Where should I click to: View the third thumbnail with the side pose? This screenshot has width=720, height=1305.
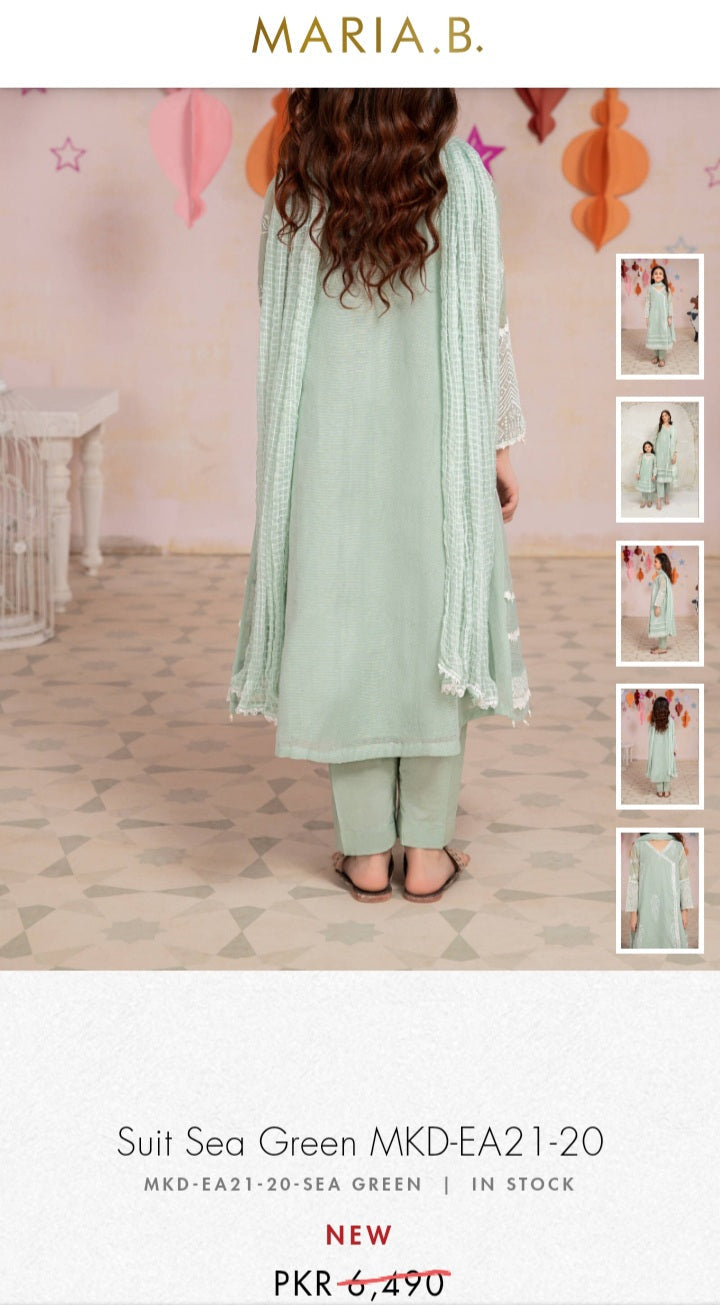(659, 603)
